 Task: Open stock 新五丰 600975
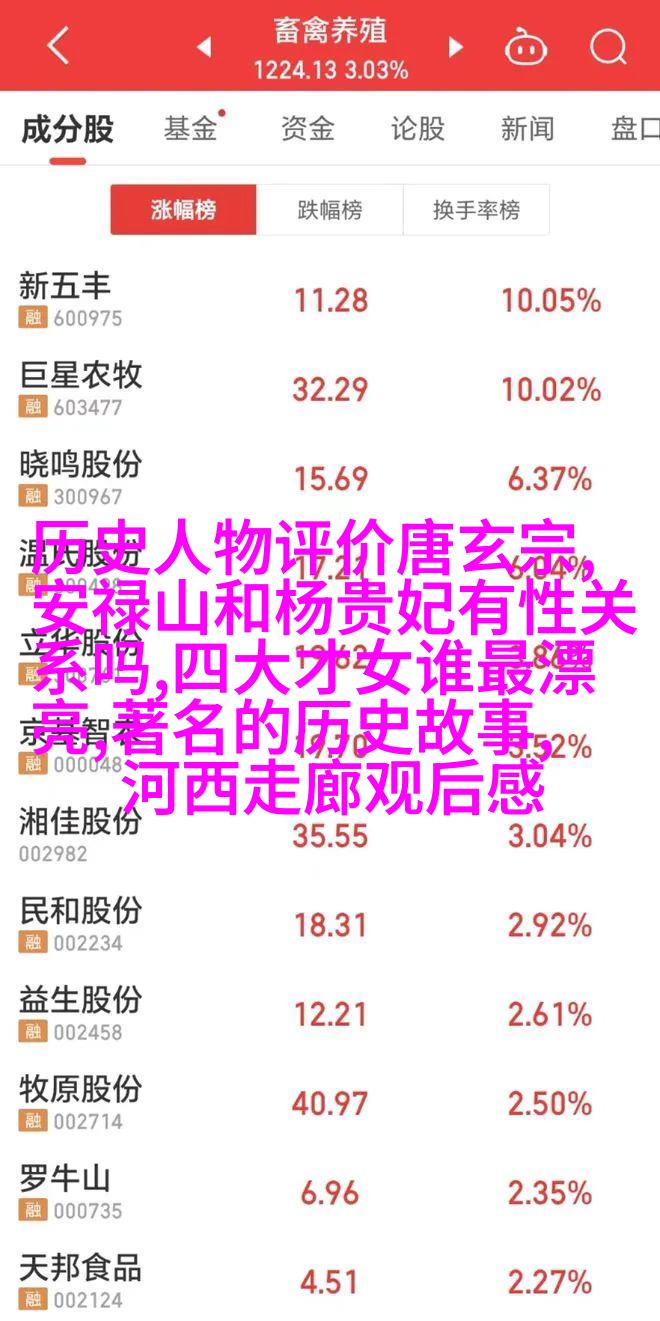[330, 300]
